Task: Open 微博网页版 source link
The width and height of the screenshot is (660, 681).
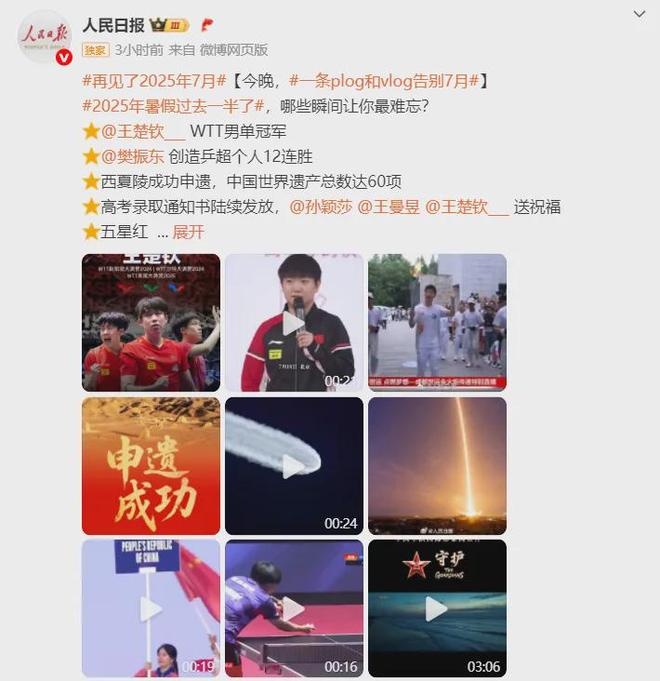Action: [234, 49]
